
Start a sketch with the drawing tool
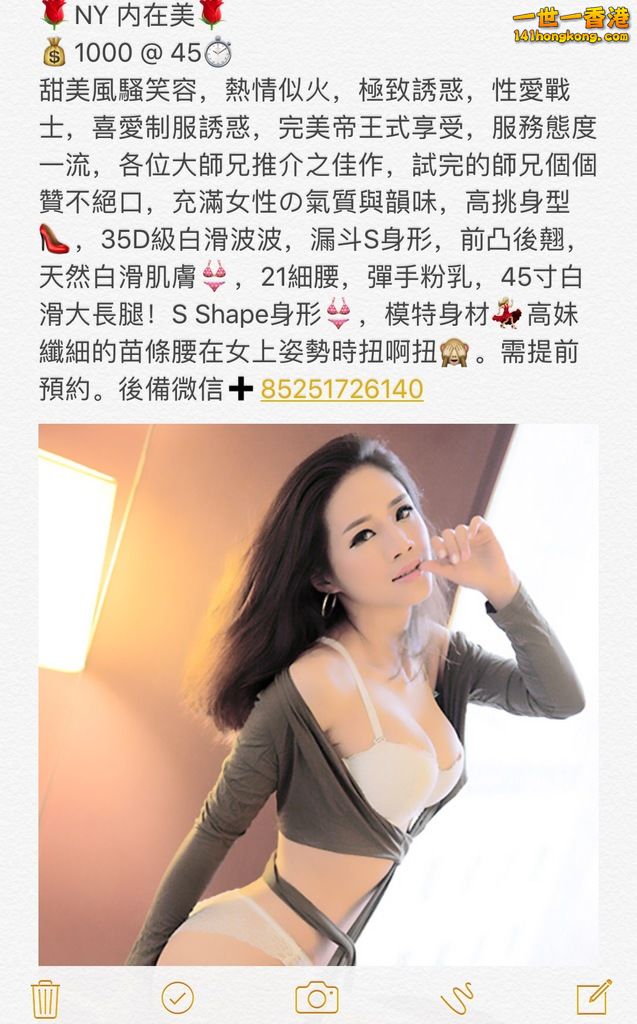tap(456, 997)
